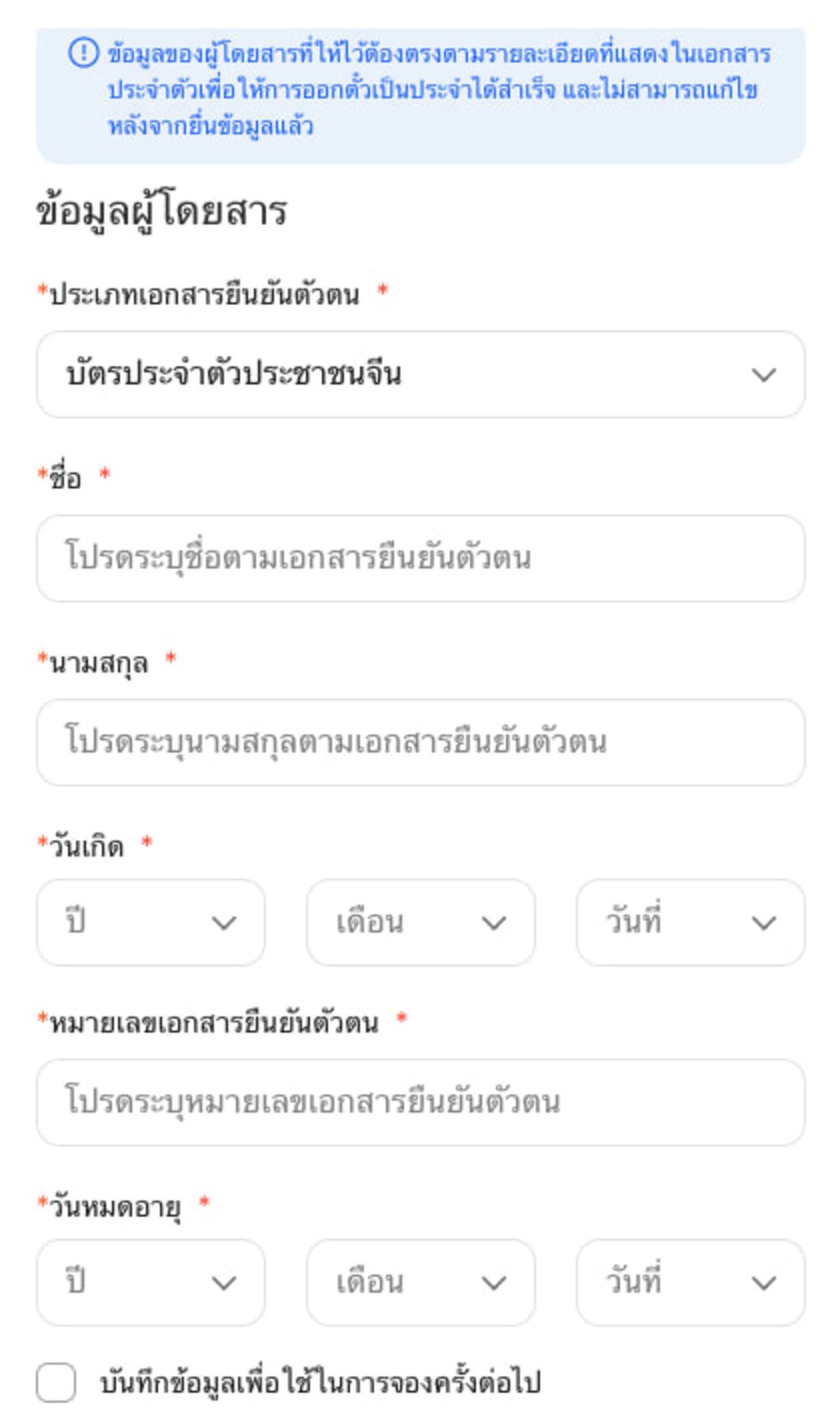The height and width of the screenshot is (1423, 840).
Task: Open the ปี dropdown under วันหมดอายุ
Action: coord(151,1283)
